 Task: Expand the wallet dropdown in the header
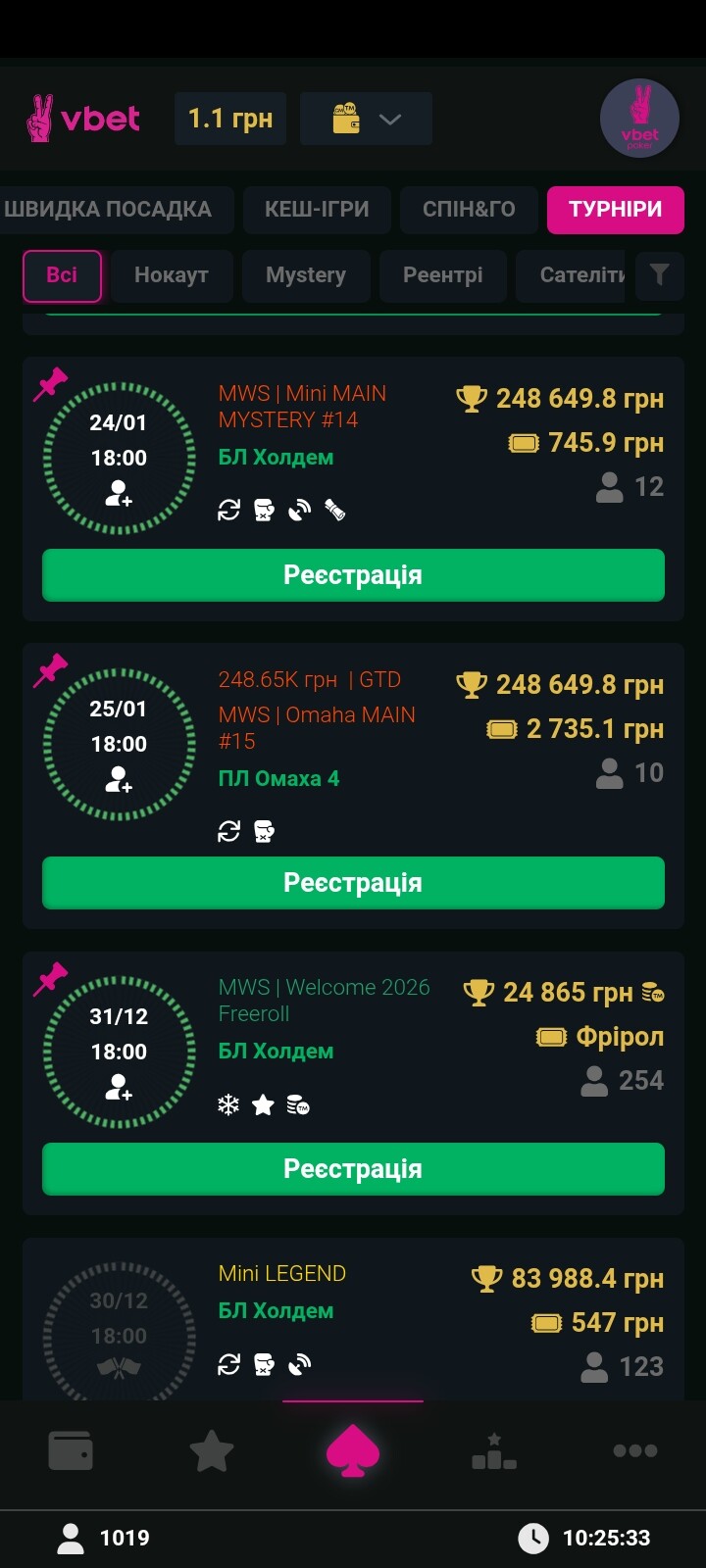tap(366, 119)
